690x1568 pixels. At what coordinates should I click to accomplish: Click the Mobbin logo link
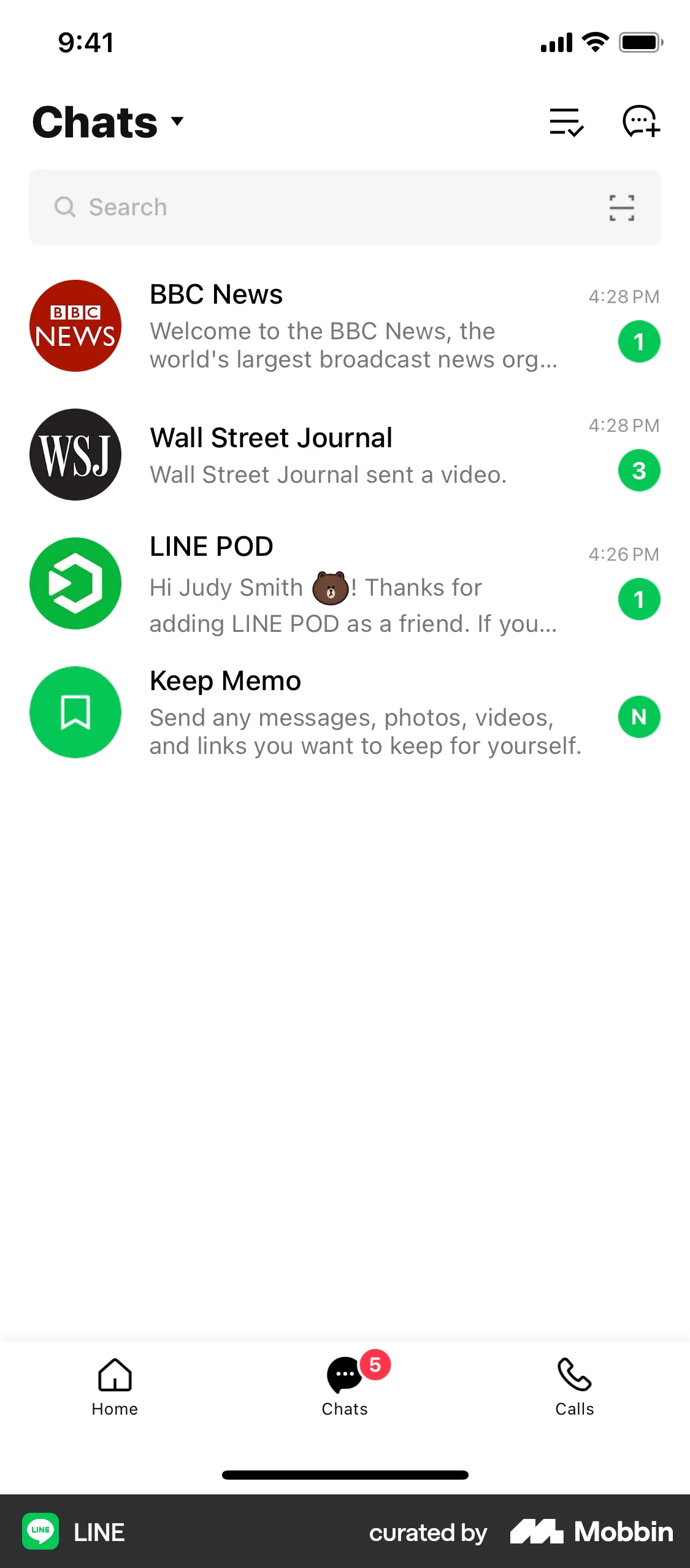pos(592,1532)
